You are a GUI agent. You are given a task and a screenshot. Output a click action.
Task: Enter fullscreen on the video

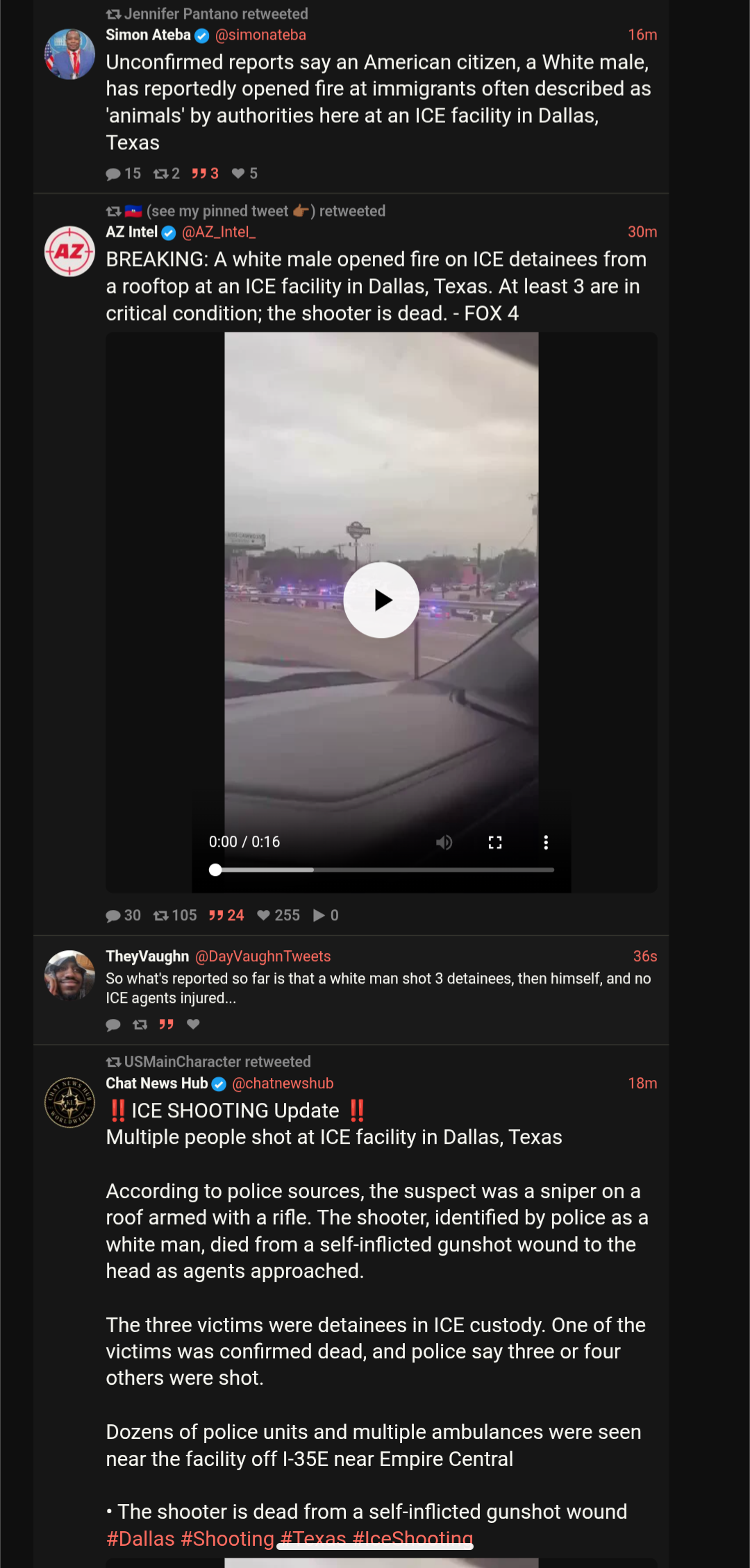tap(495, 842)
